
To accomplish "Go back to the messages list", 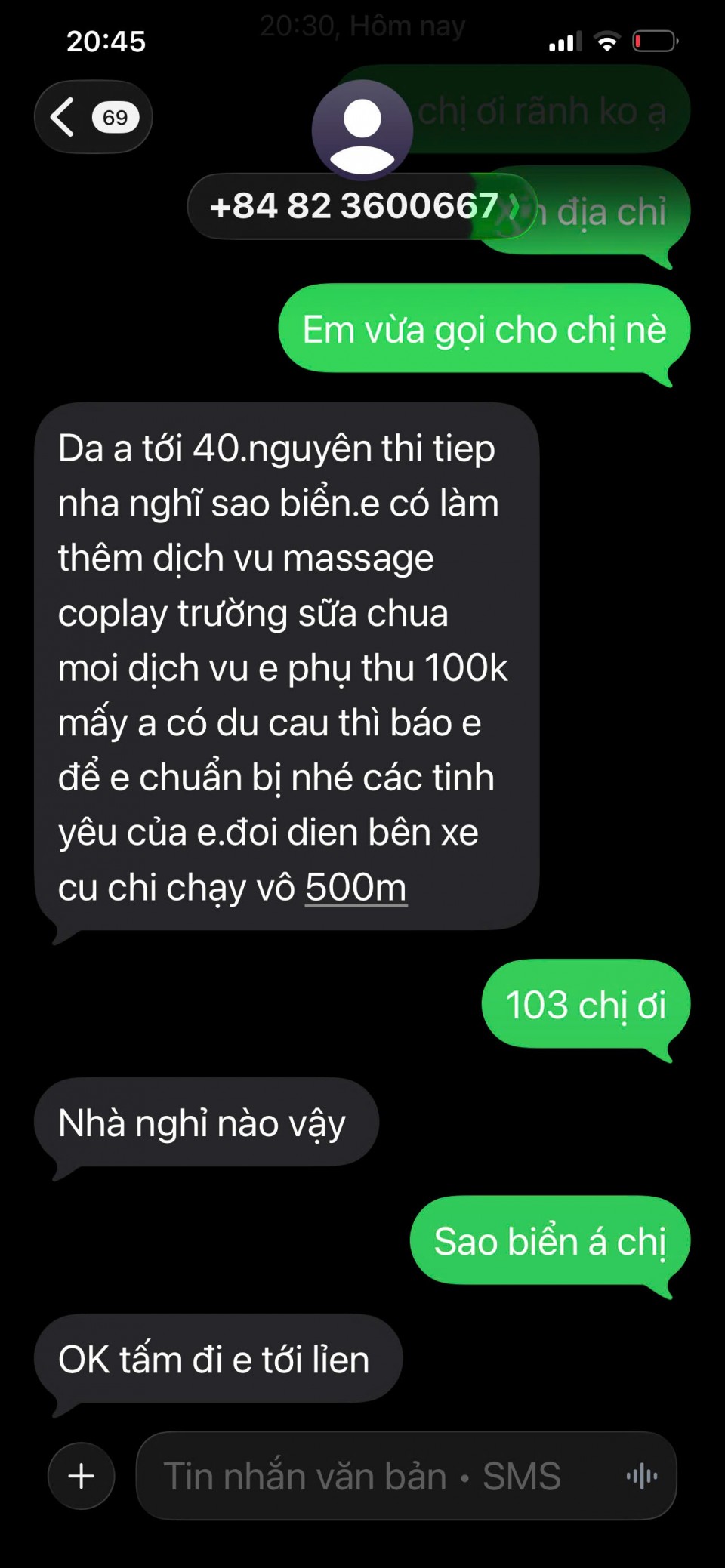I will (92, 117).
